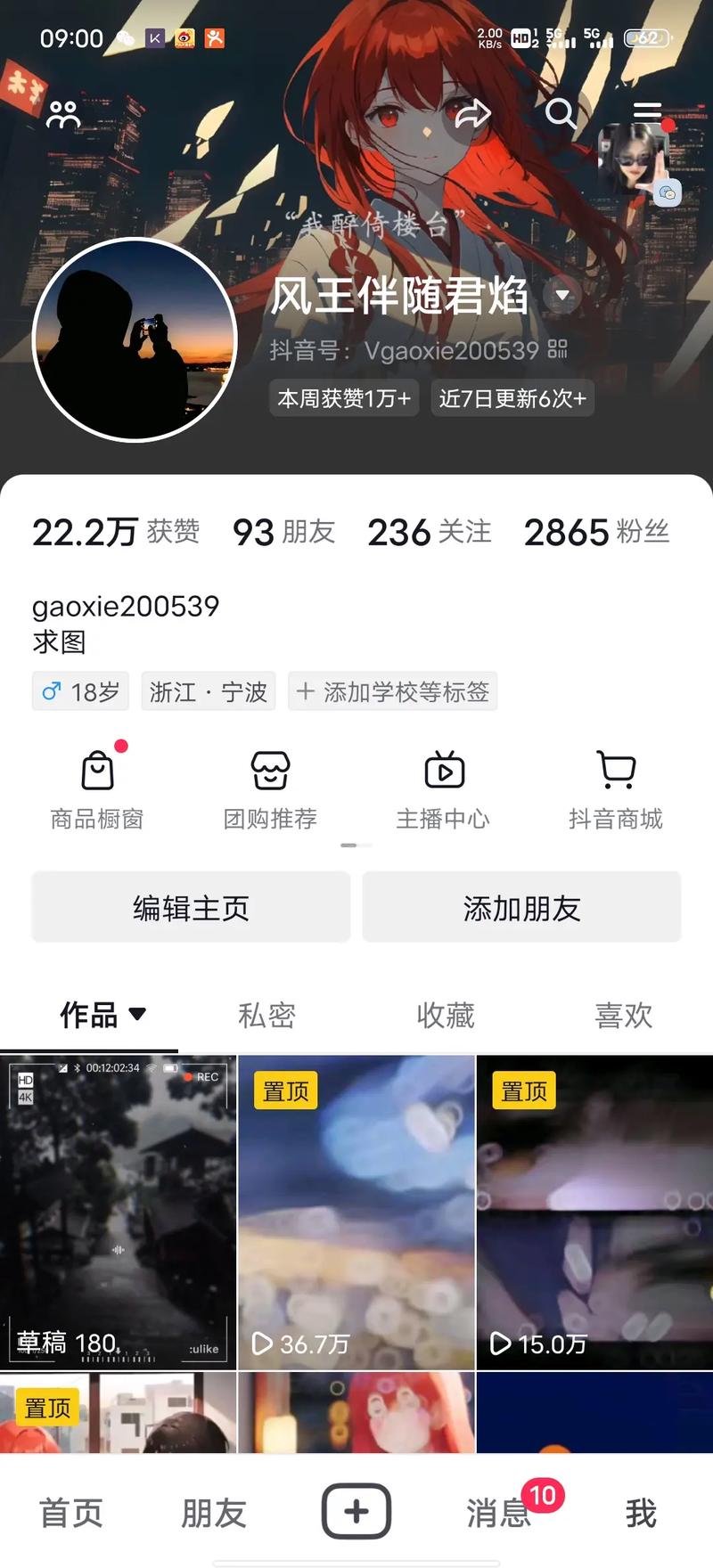This screenshot has height=1568, width=713.
Task: Switch to the 收藏 tab
Action: click(445, 1015)
